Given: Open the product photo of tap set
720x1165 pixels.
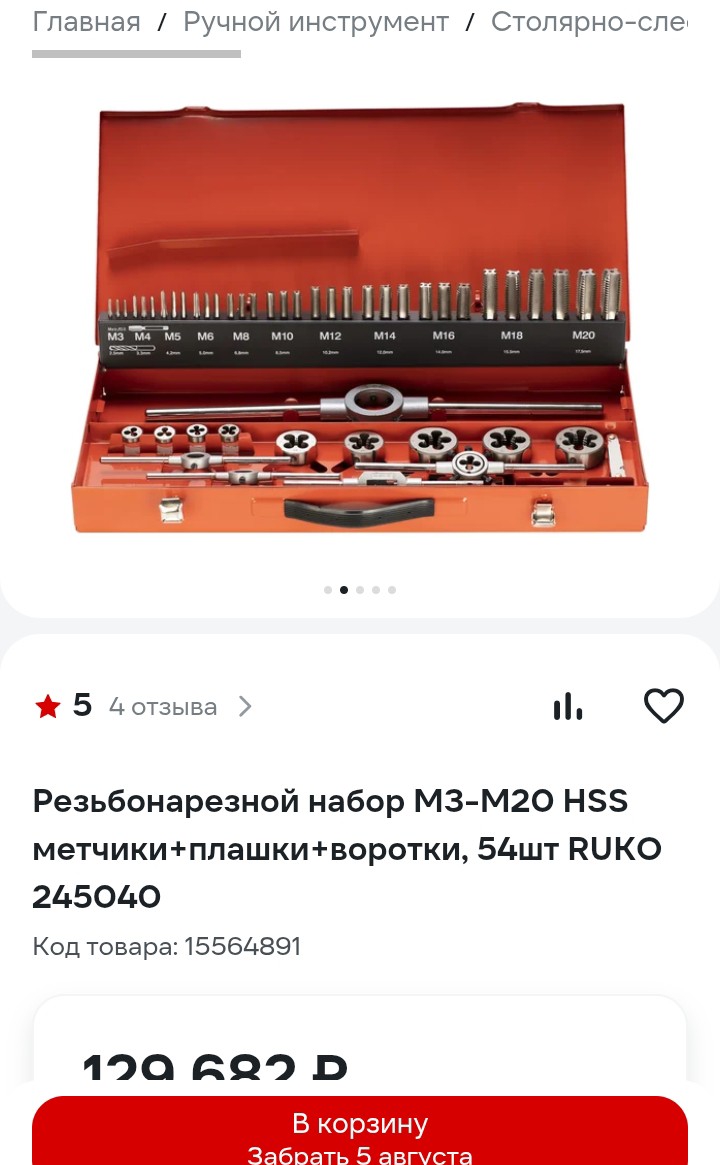Looking at the screenshot, I should click(360, 319).
